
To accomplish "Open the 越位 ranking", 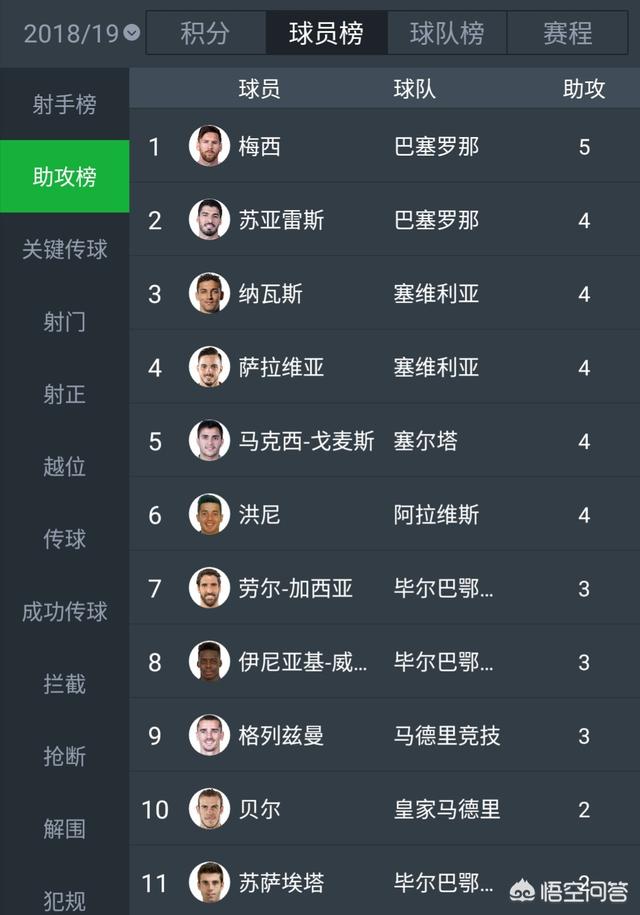I will pos(64,467).
